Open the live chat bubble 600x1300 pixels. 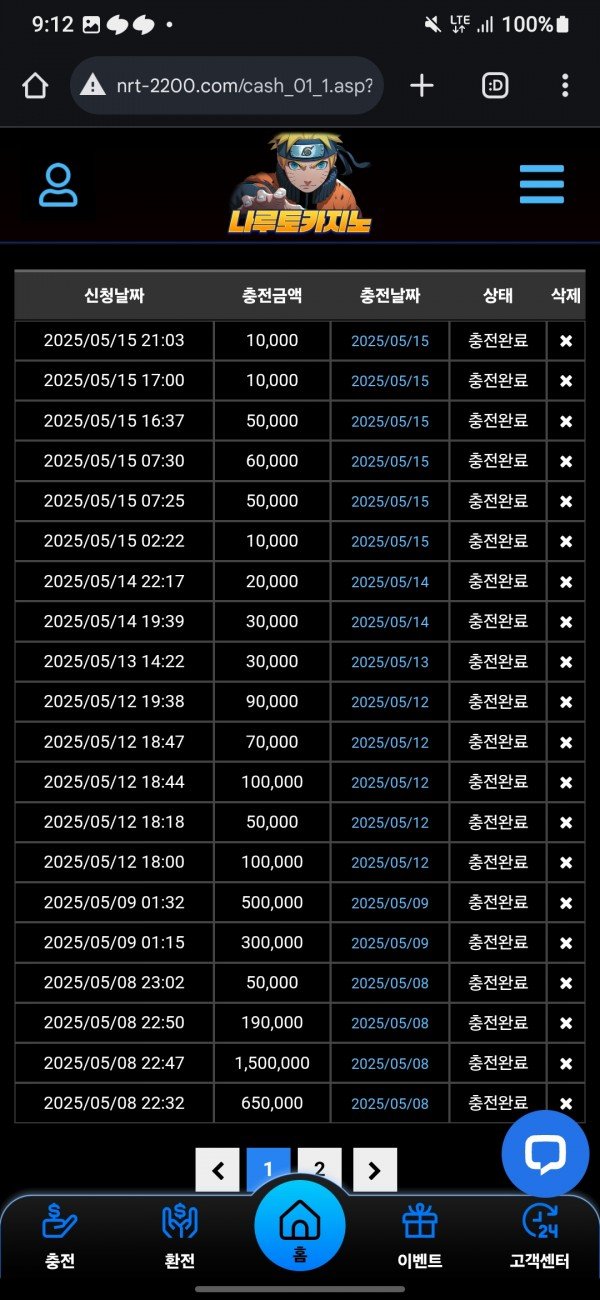pyautogui.click(x=545, y=1154)
